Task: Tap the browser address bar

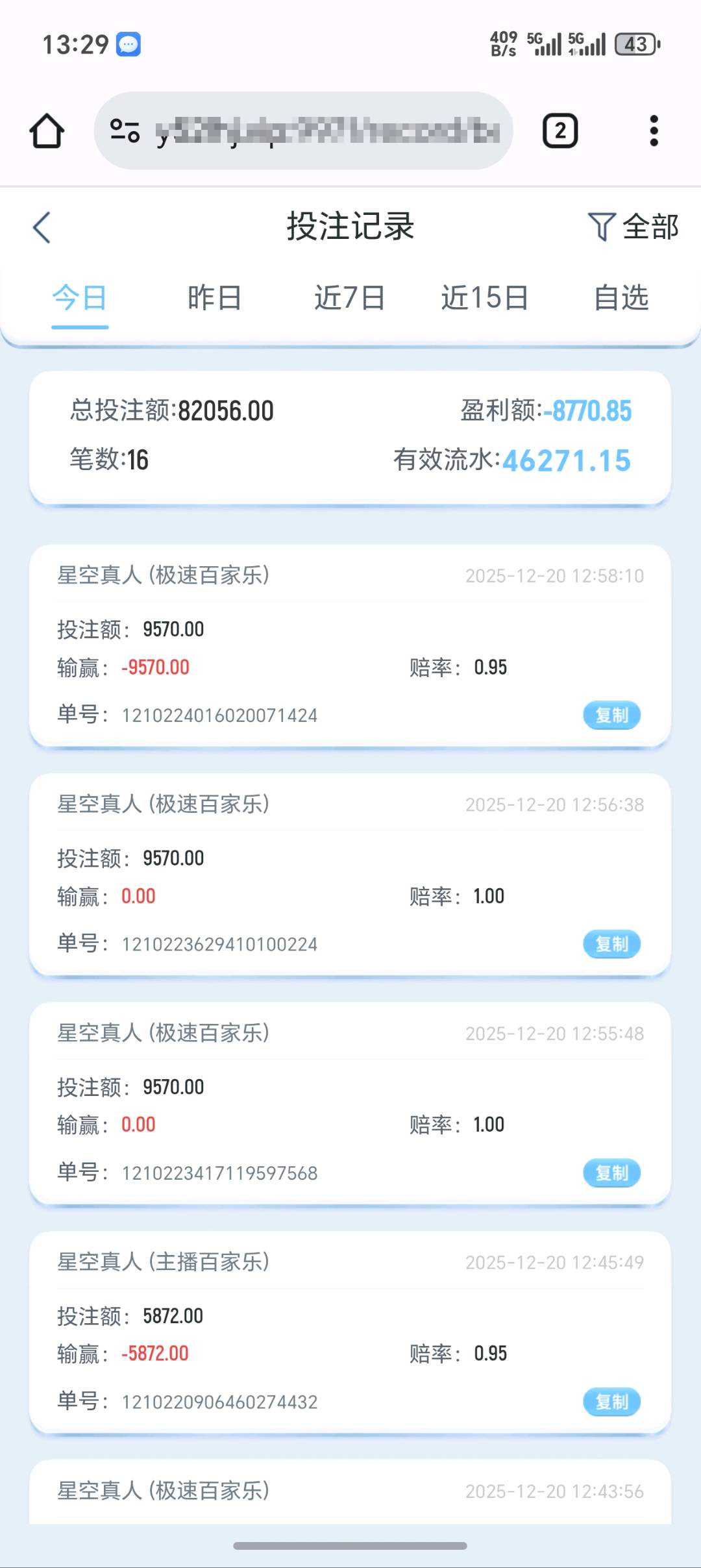Action: (325, 130)
